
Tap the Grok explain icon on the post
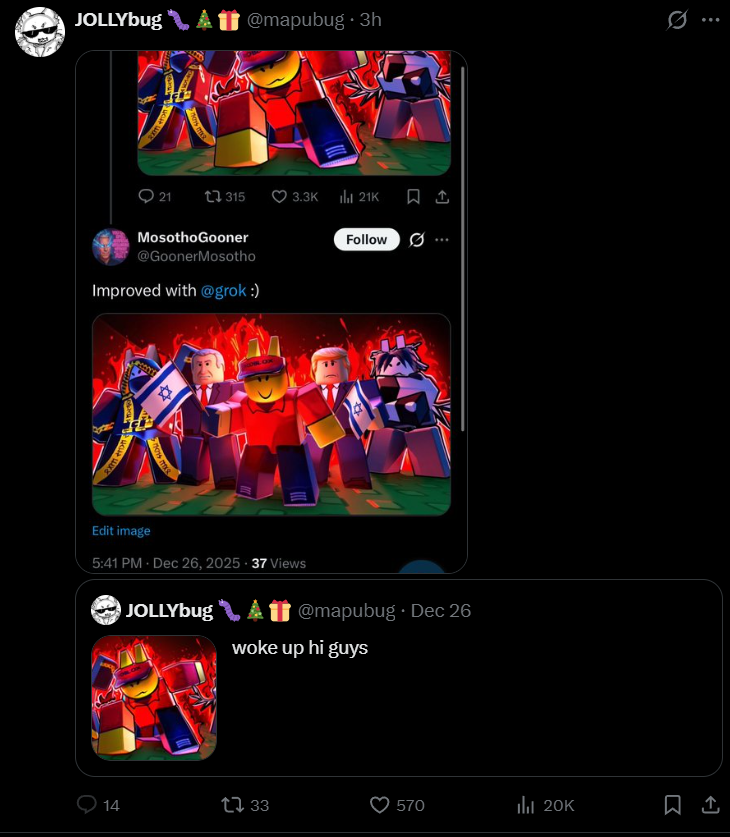(677, 20)
